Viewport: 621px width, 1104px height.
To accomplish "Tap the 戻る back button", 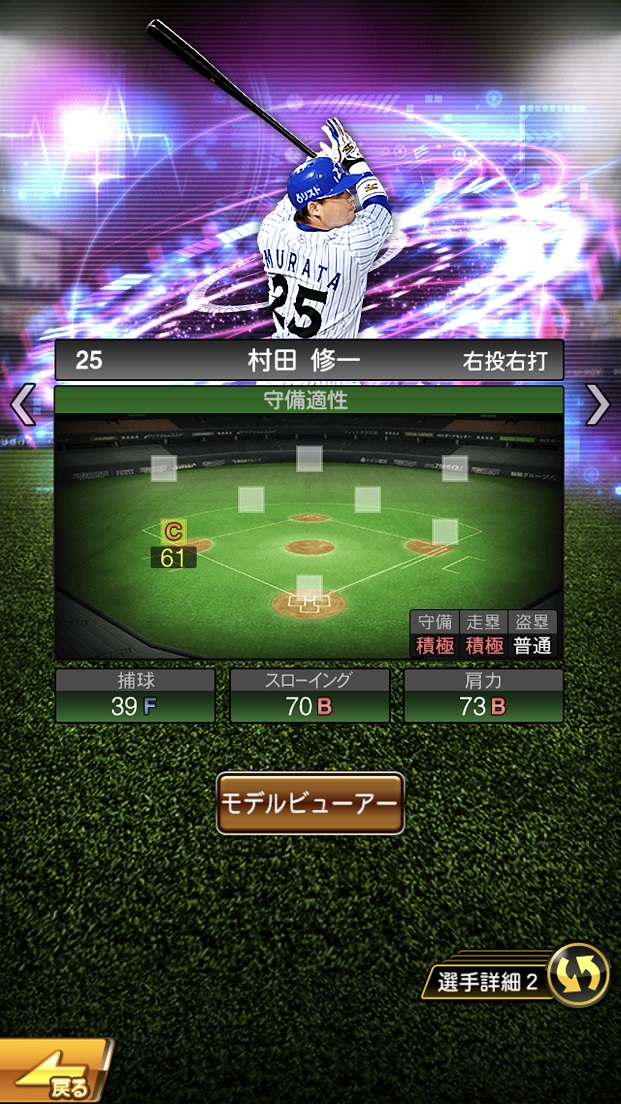I will coord(55,1074).
